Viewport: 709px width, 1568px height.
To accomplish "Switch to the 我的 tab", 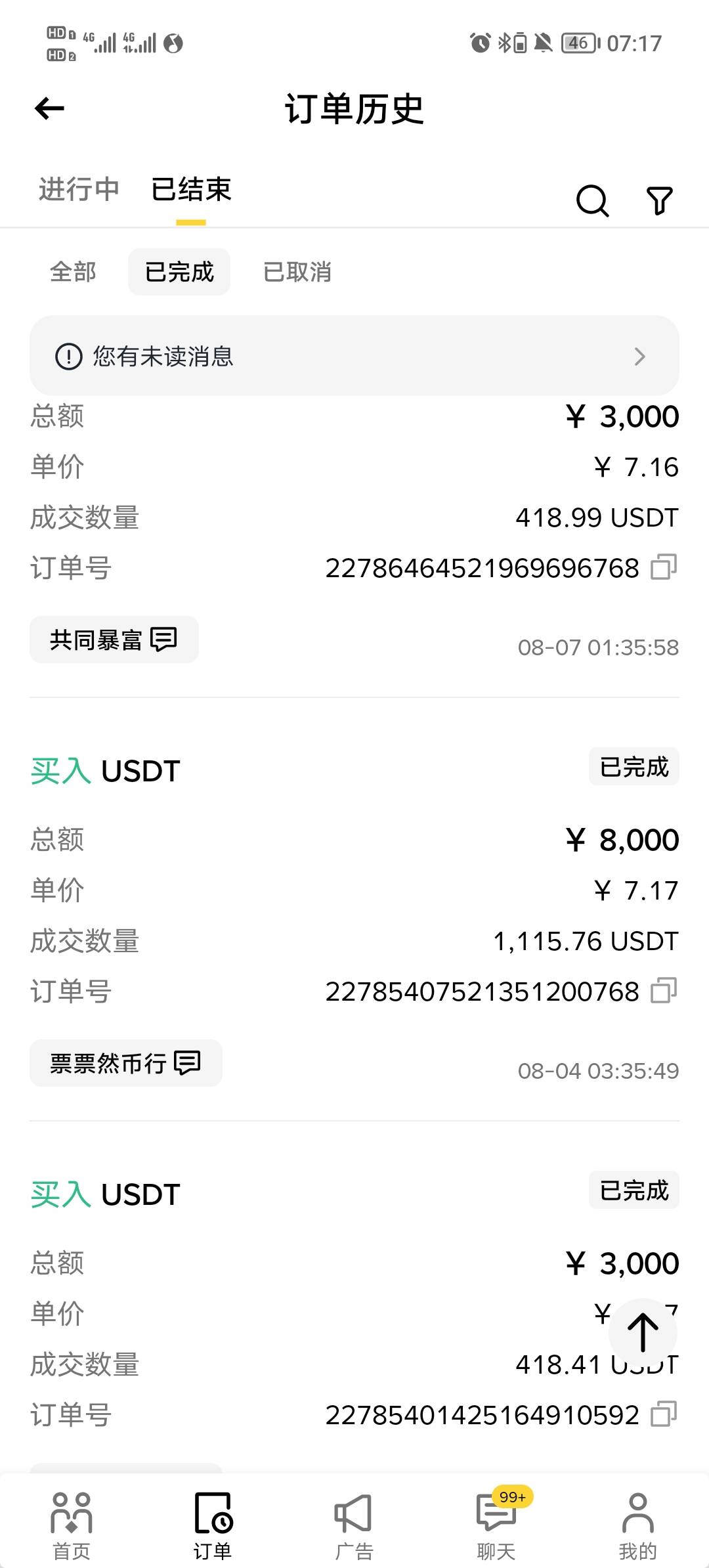I will [637, 1527].
